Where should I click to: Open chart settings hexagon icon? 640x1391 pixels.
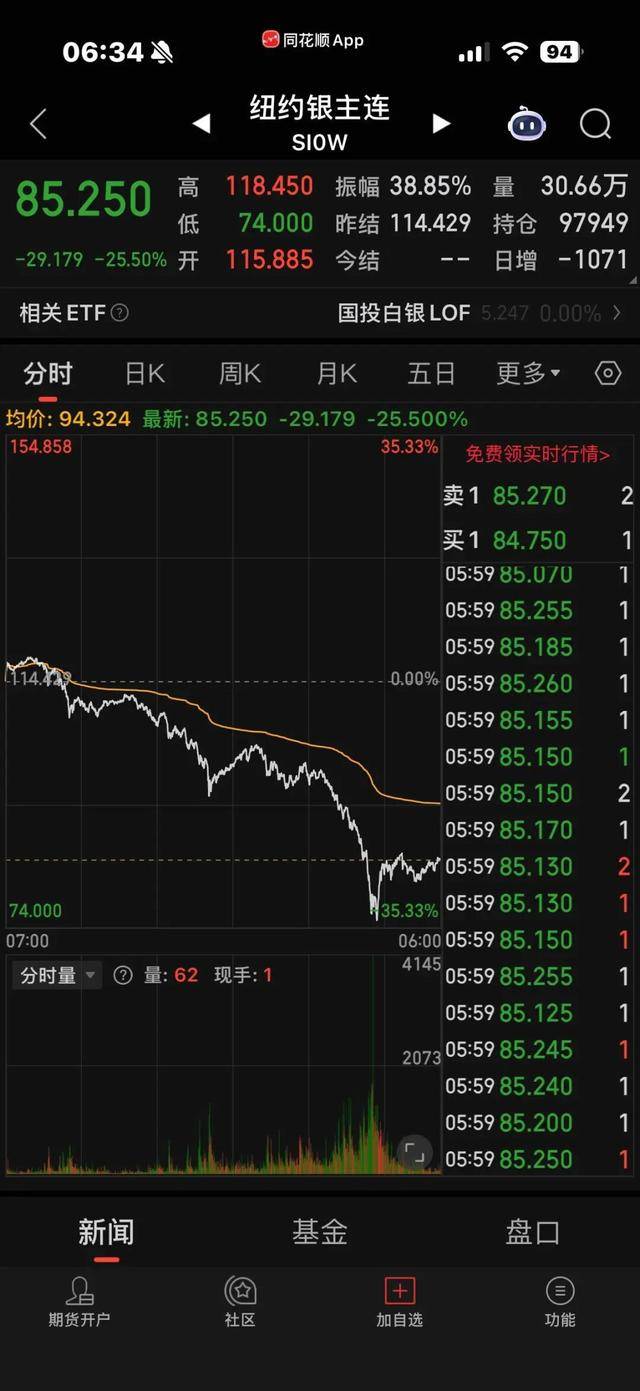click(607, 374)
